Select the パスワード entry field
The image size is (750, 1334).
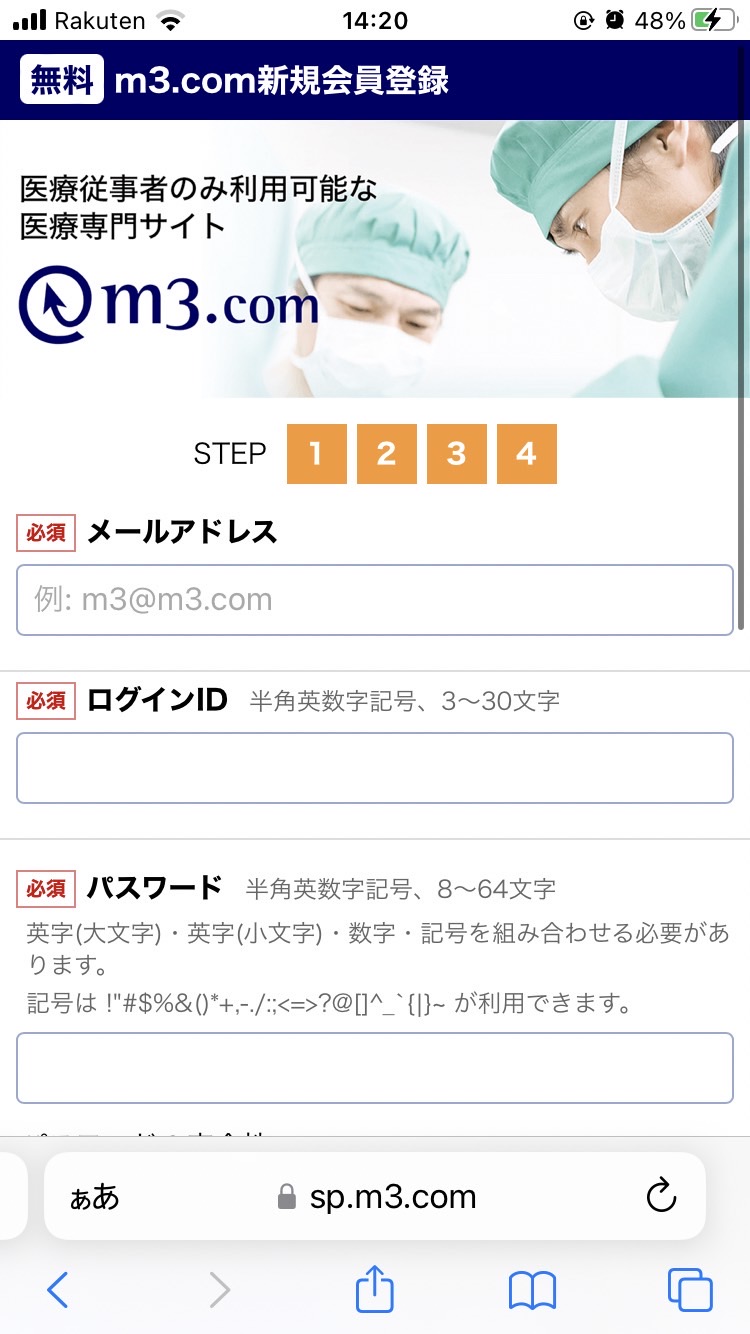[375, 1068]
